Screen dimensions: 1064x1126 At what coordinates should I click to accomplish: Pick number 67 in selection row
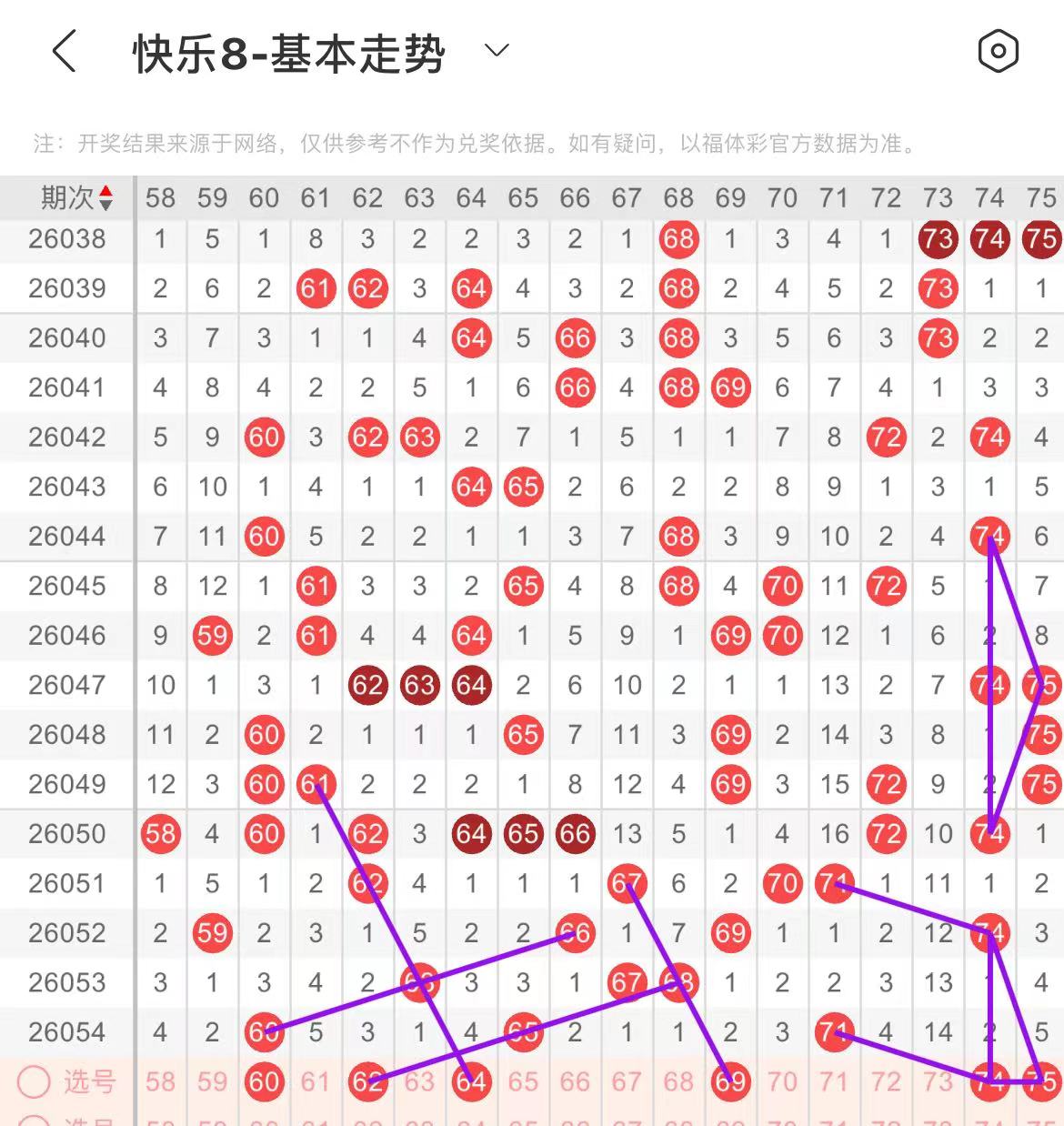click(x=627, y=1081)
